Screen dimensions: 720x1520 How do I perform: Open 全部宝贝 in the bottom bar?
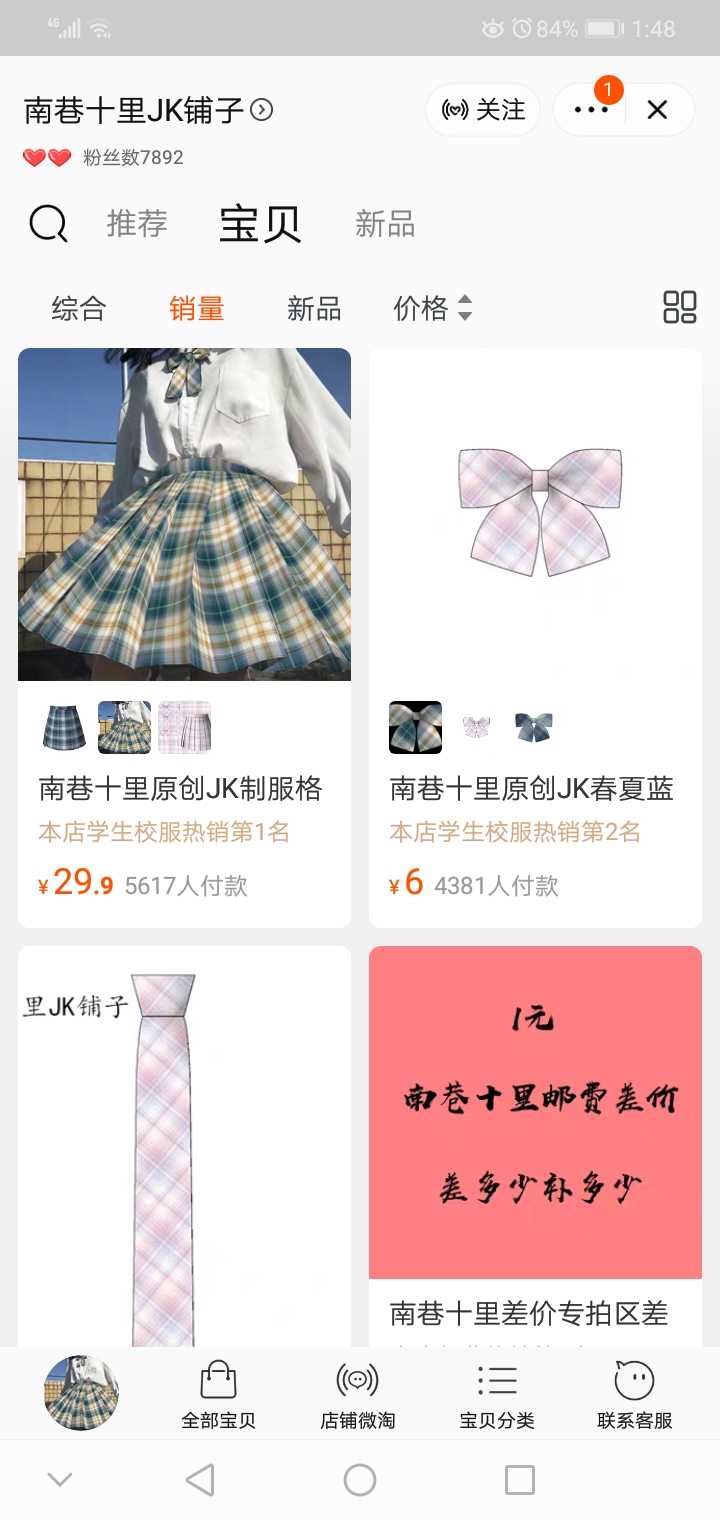[x=218, y=1396]
